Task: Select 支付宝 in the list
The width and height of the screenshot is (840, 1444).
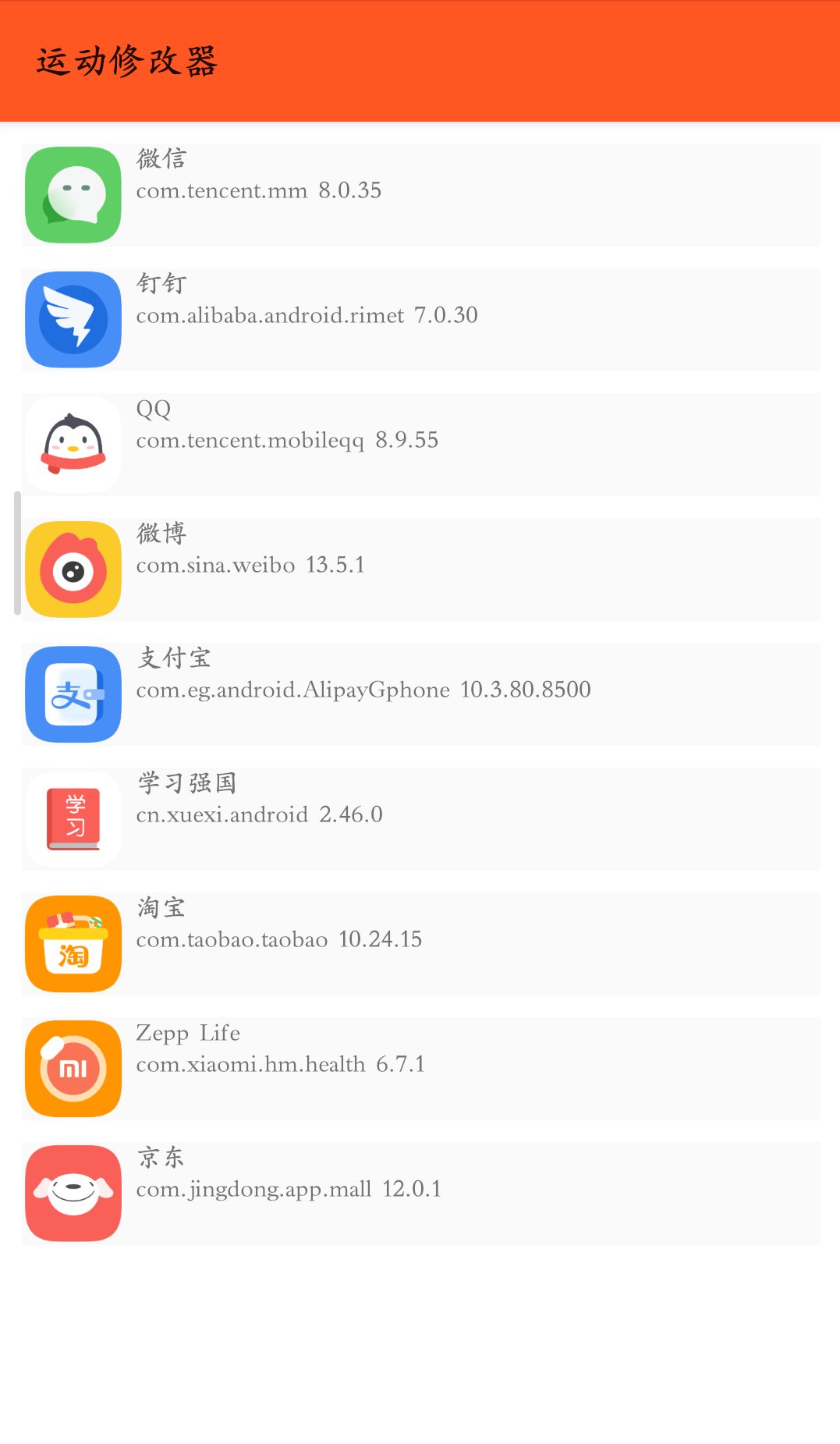Action: [421, 694]
